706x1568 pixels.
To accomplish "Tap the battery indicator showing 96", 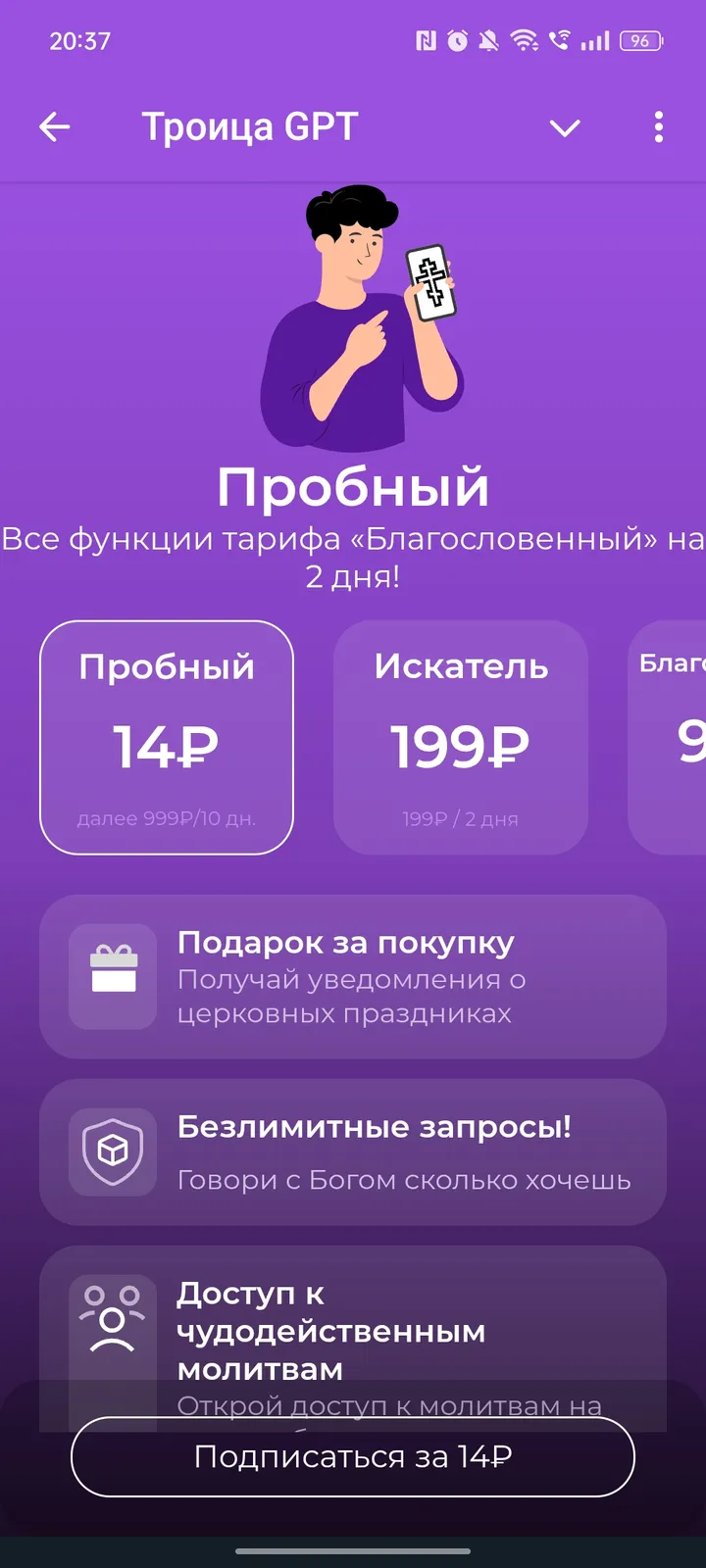I will [638, 40].
